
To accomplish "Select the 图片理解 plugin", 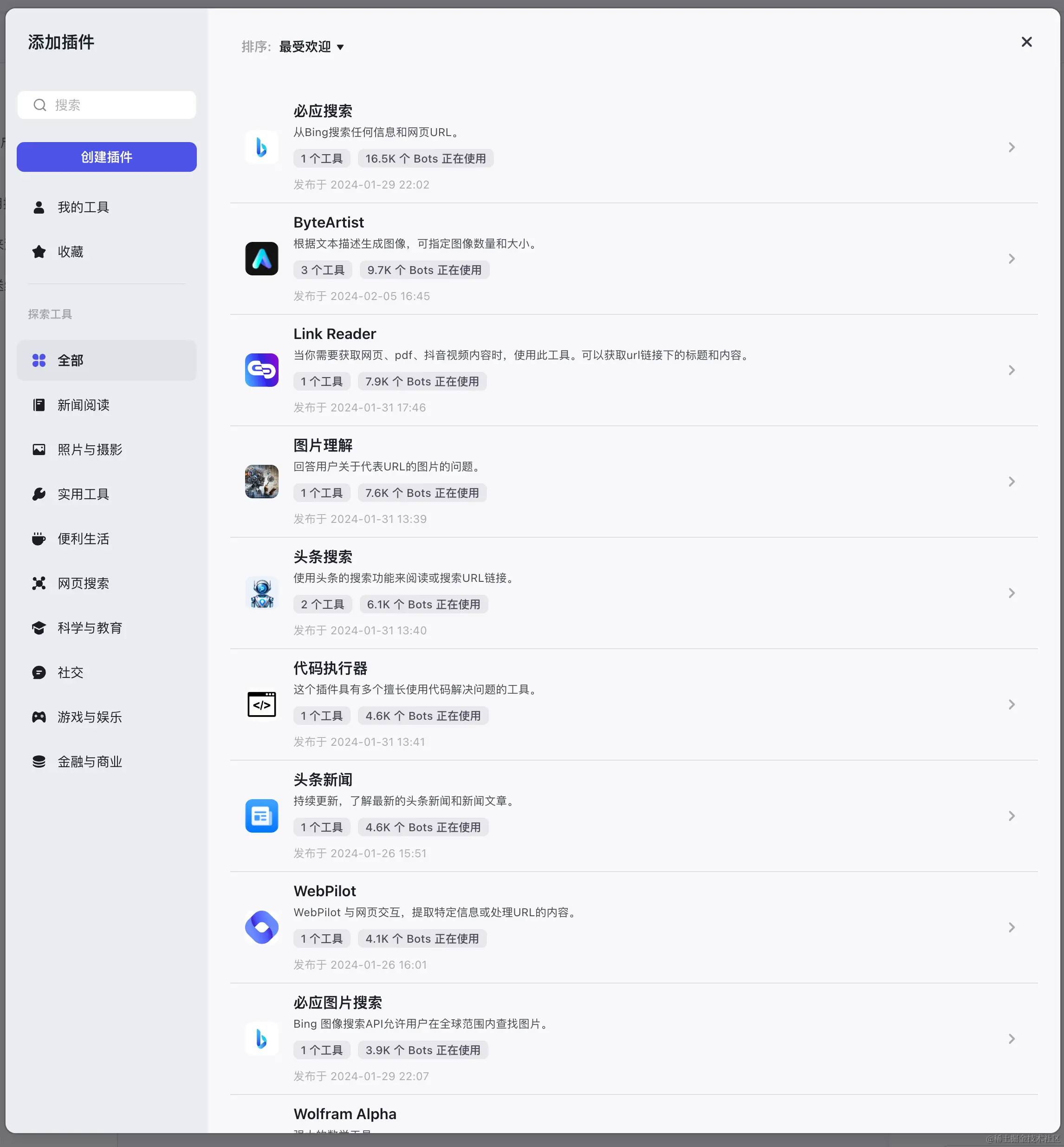I will point(633,482).
